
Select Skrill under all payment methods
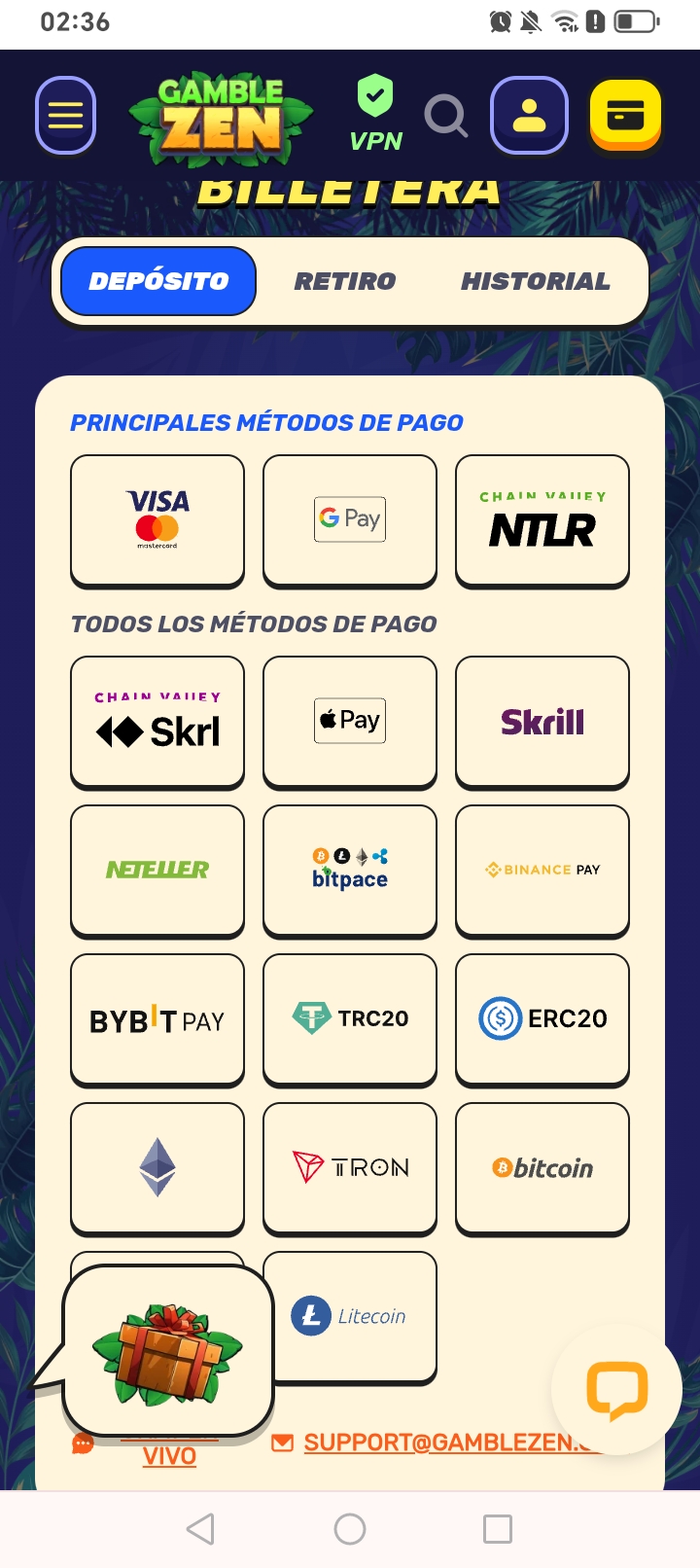[x=542, y=721]
